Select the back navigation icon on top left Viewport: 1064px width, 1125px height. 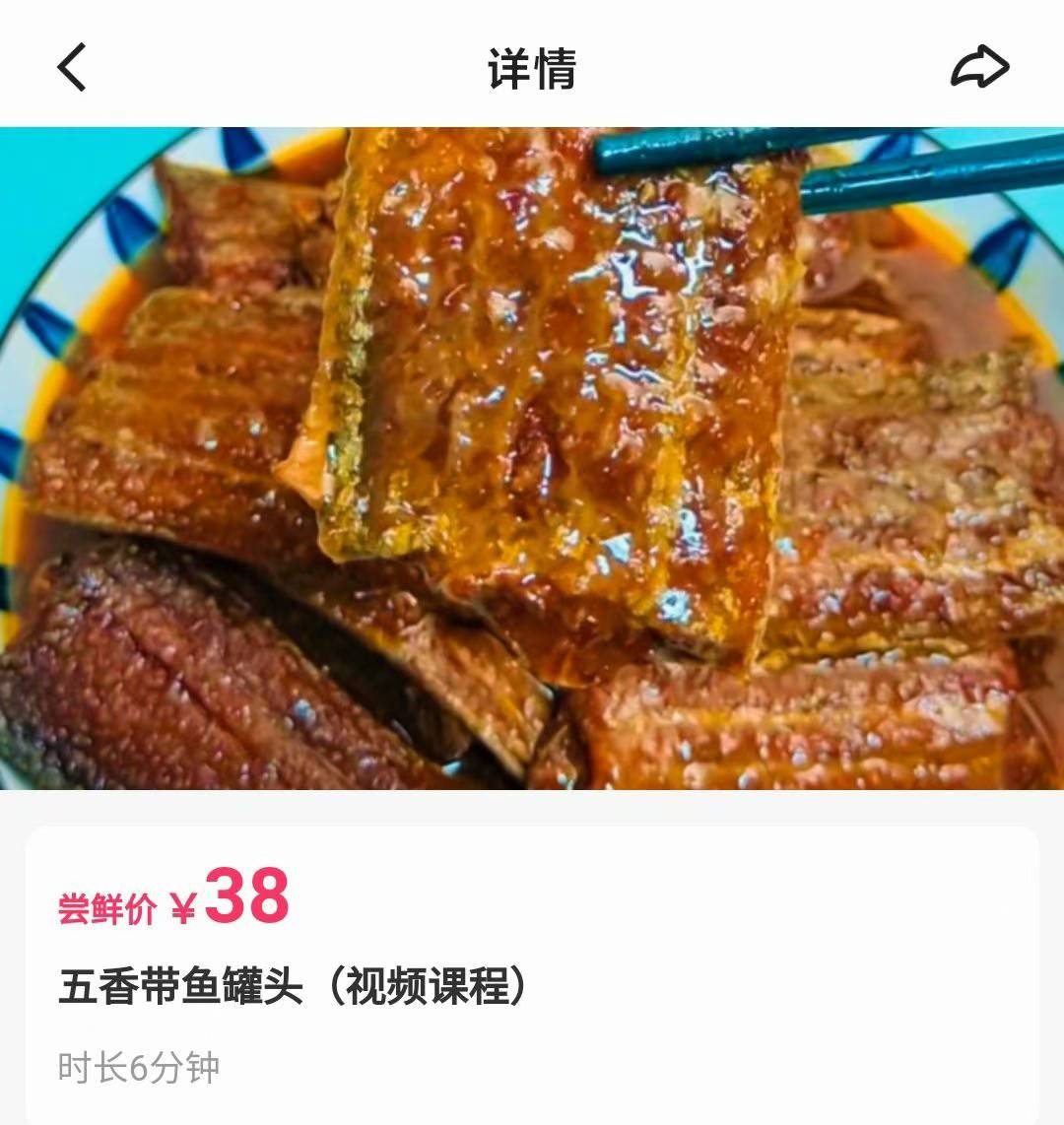click(69, 67)
